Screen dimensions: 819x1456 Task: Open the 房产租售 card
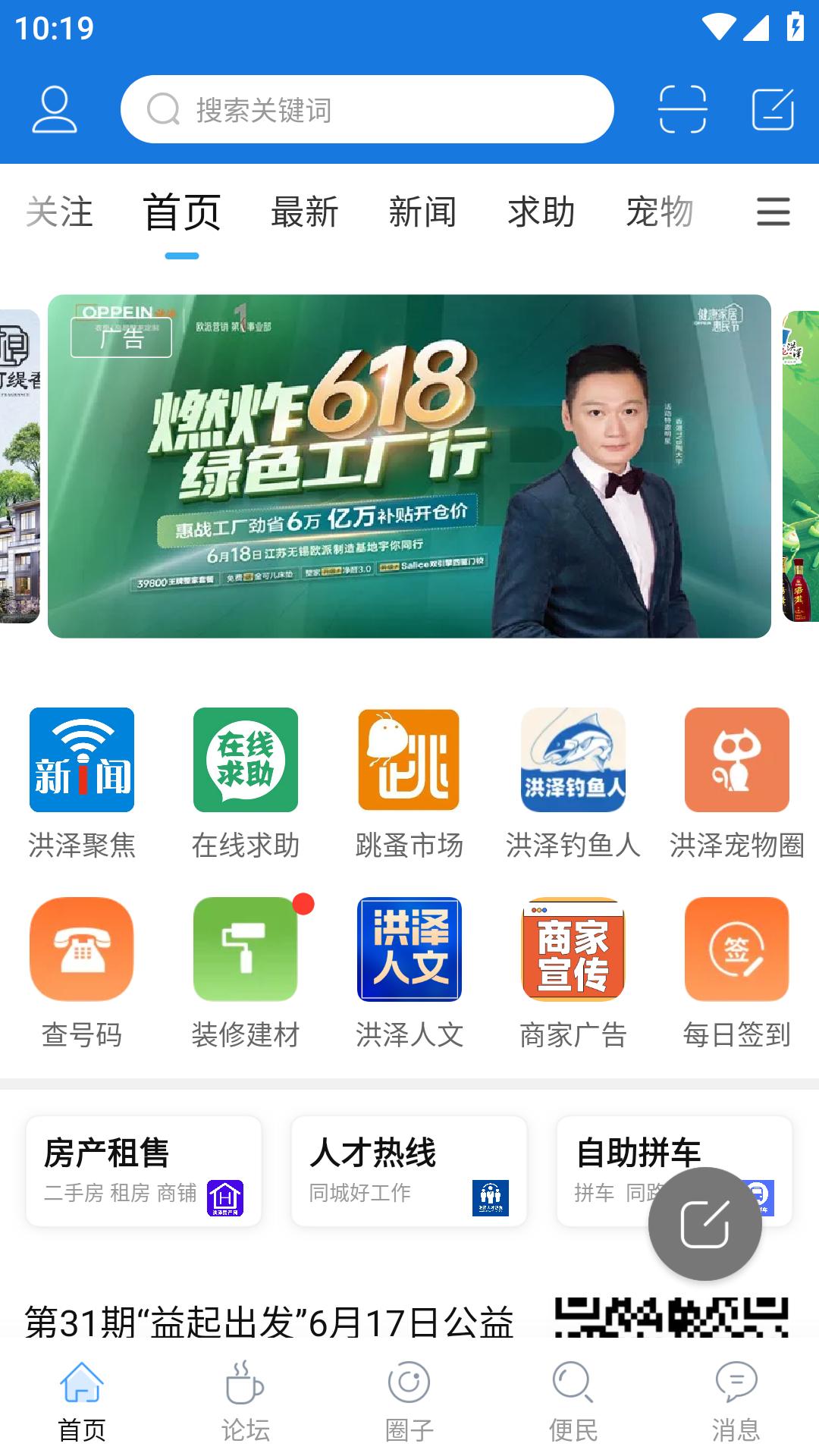click(x=144, y=1171)
